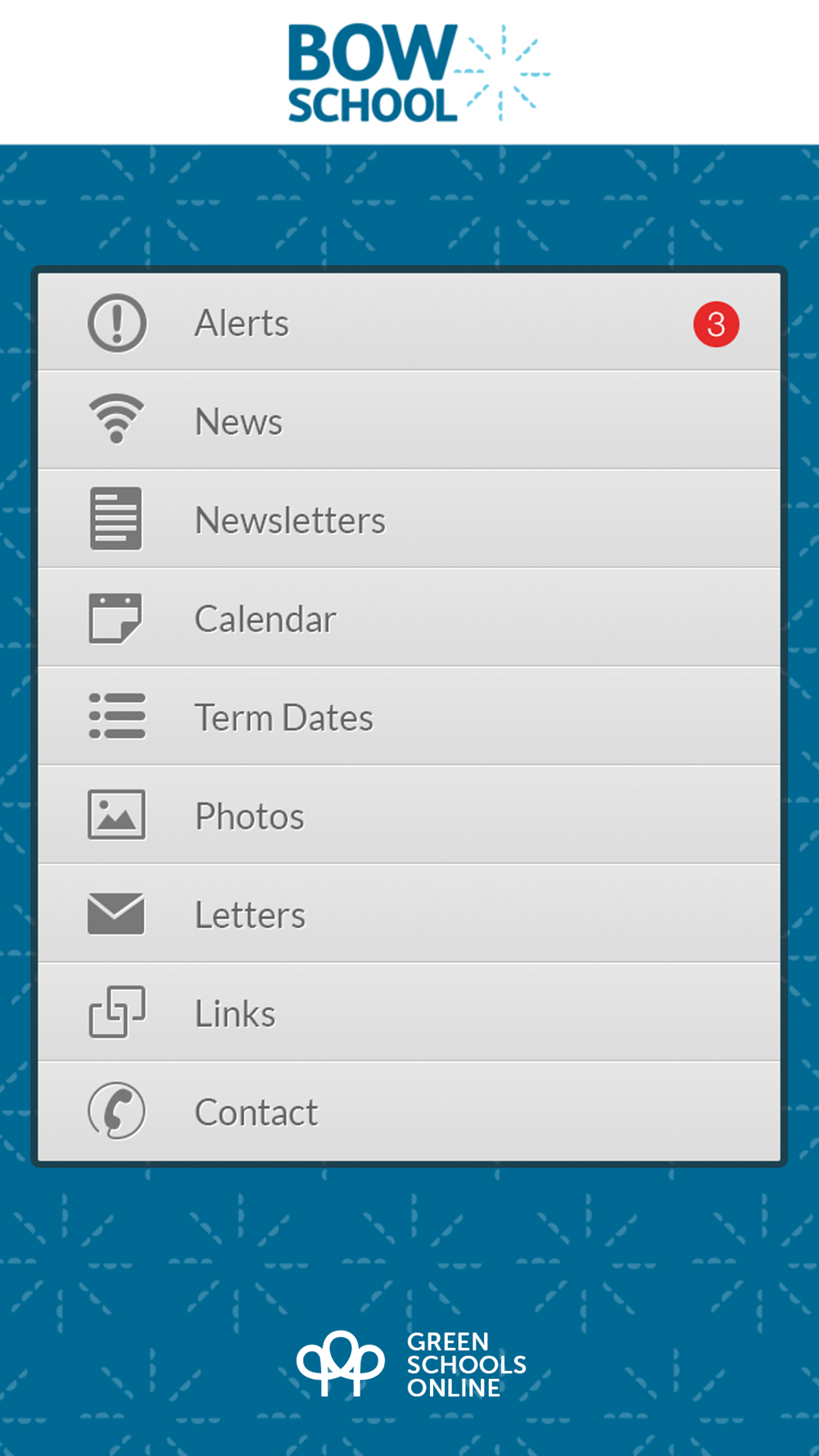Browse the Photos section

tap(409, 815)
